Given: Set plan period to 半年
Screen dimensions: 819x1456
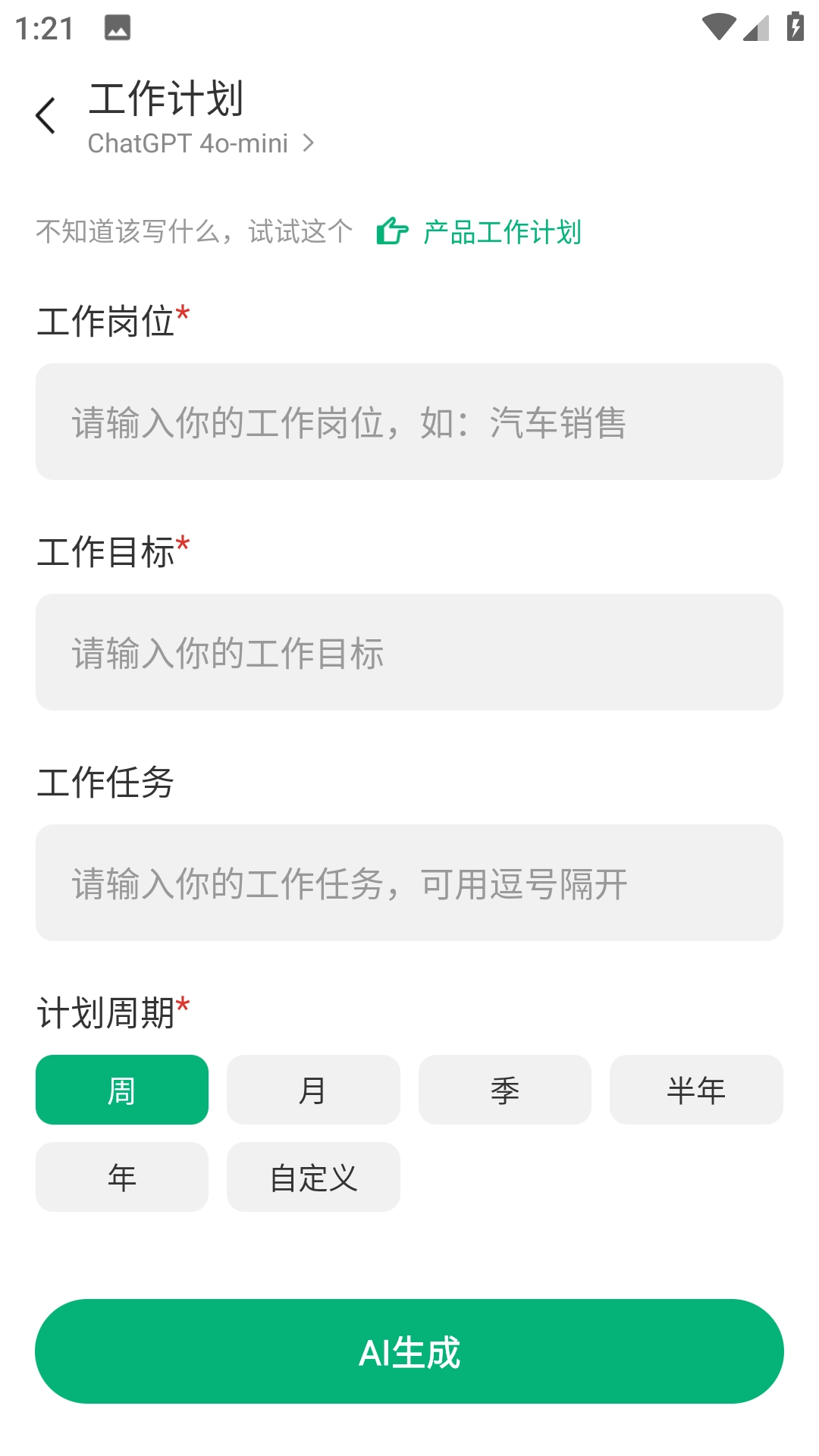Looking at the screenshot, I should (696, 1090).
